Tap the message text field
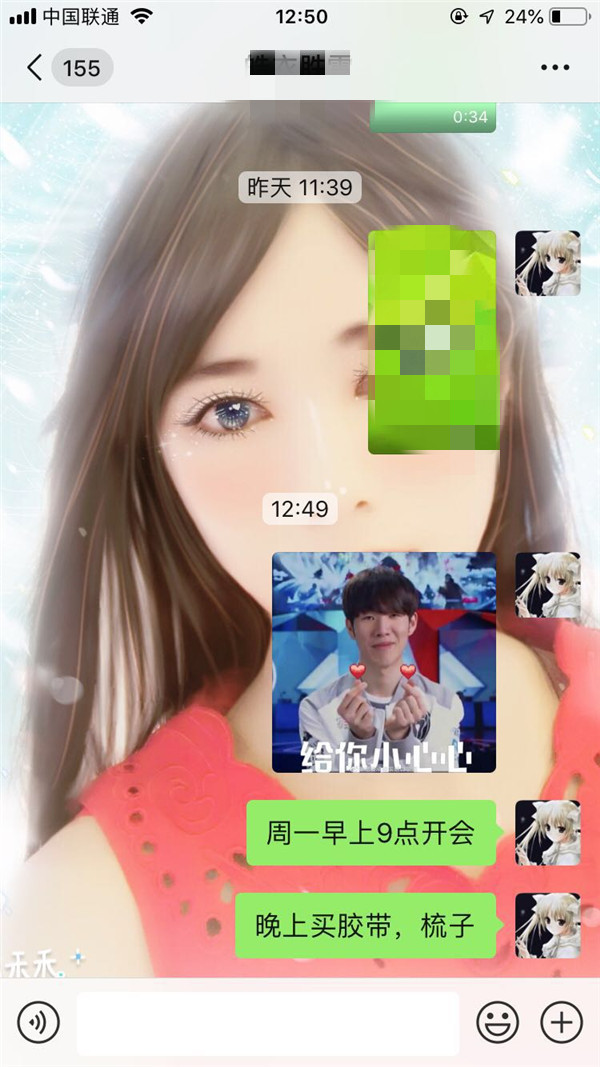 pyautogui.click(x=268, y=1023)
